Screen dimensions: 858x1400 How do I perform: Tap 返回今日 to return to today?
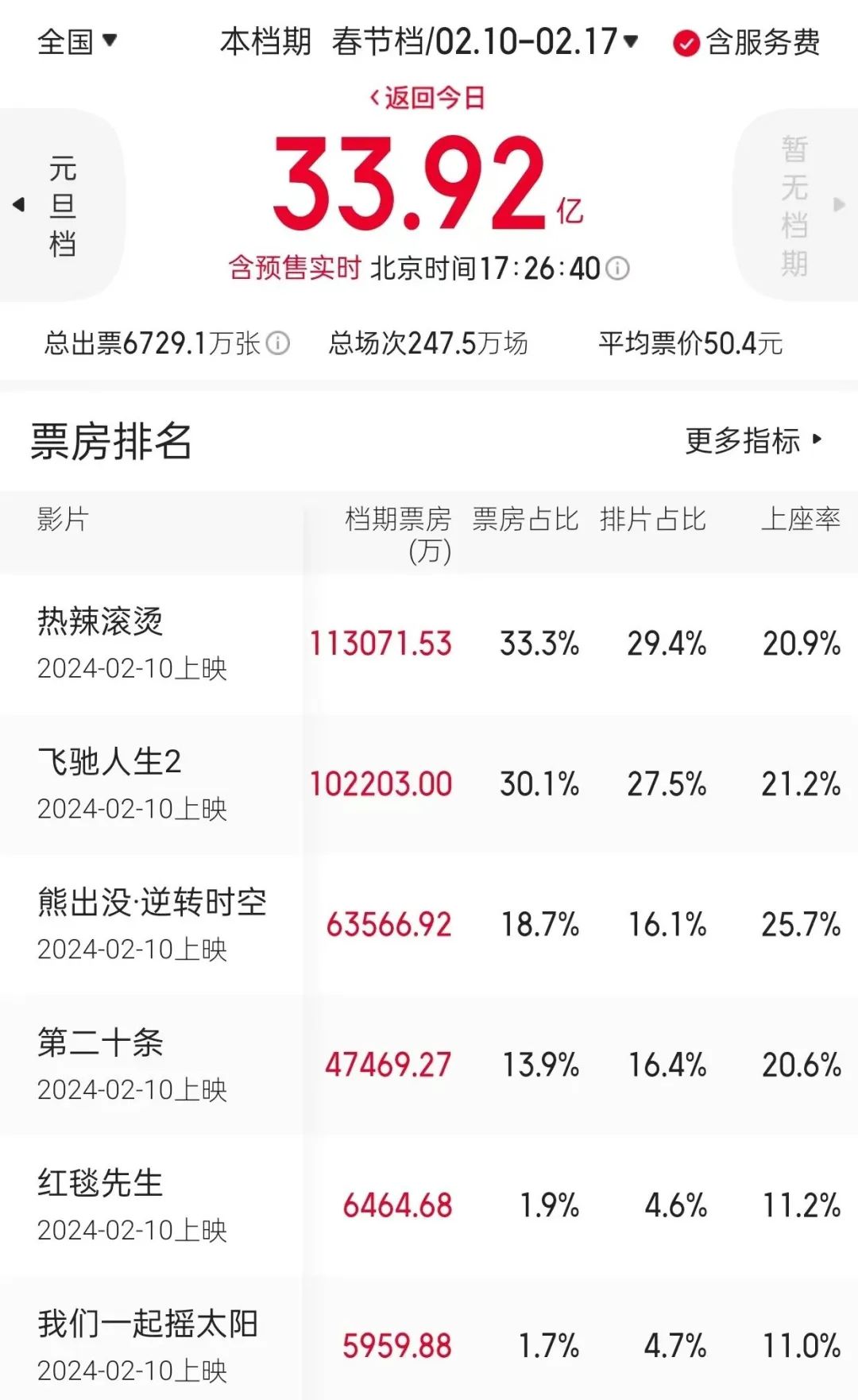(427, 99)
